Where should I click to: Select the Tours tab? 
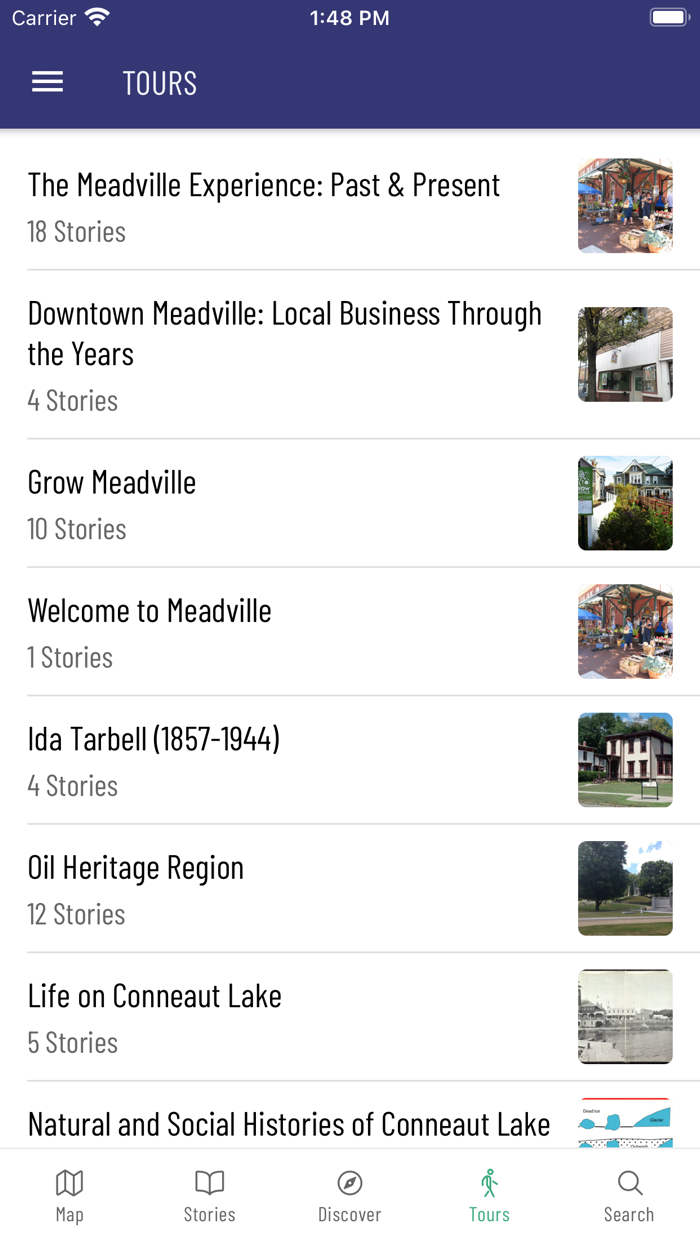490,1196
